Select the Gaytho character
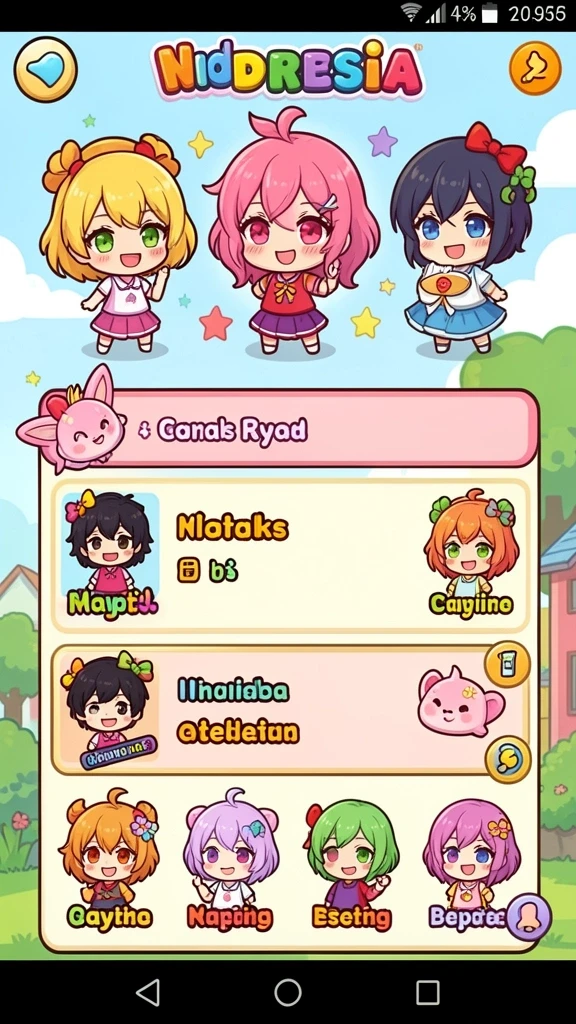Image resolution: width=576 pixels, height=1024 pixels. click(x=109, y=859)
